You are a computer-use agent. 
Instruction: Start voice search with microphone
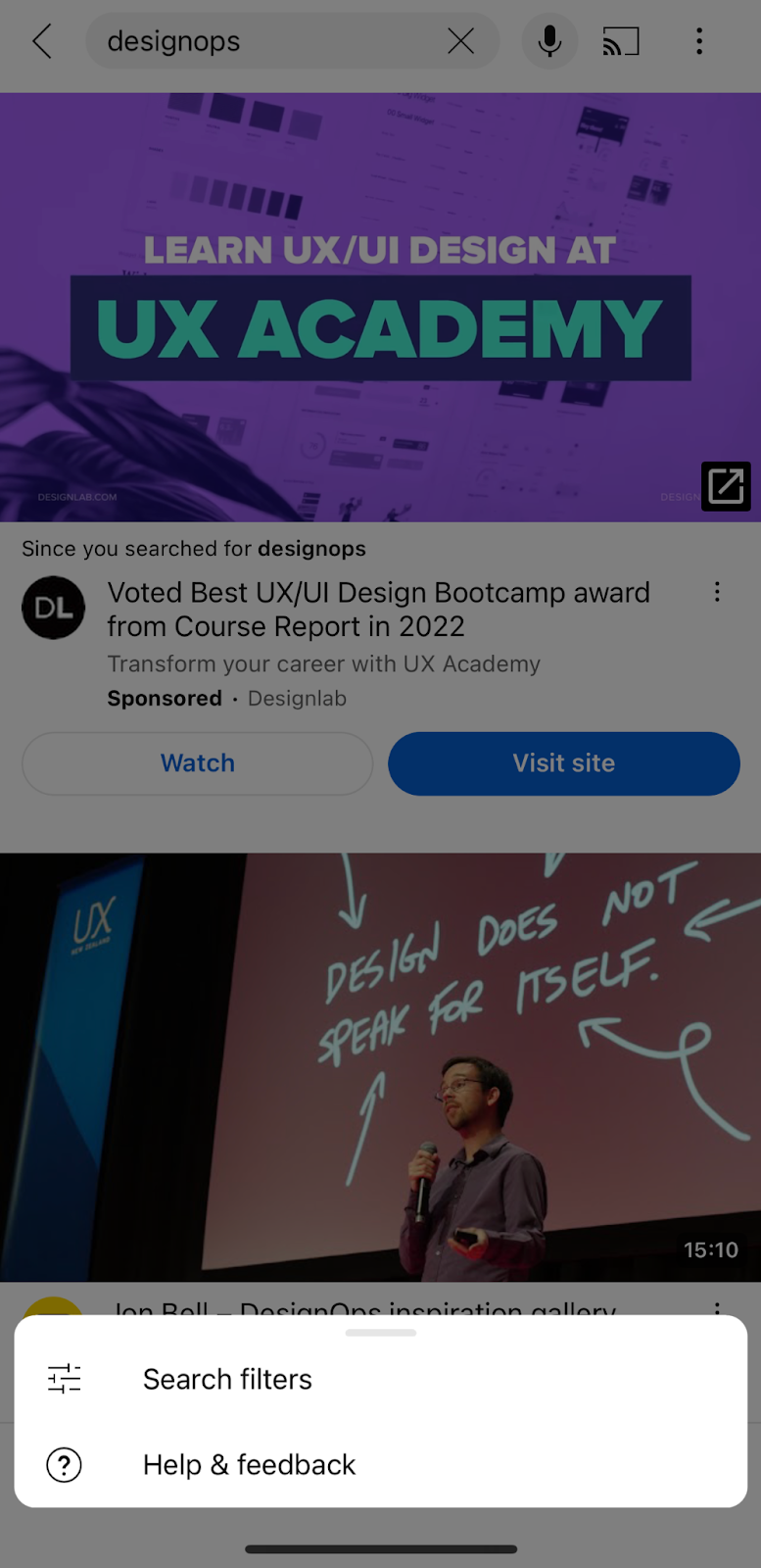549,41
